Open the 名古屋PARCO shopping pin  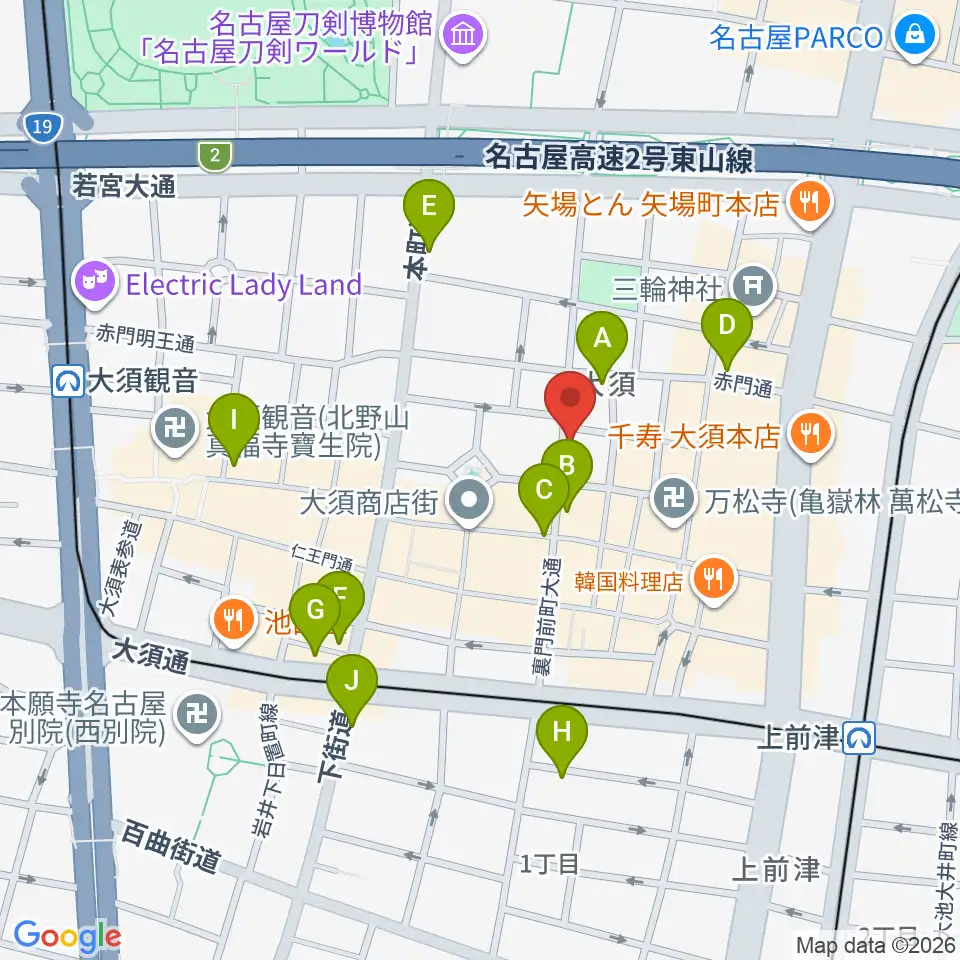coord(914,37)
